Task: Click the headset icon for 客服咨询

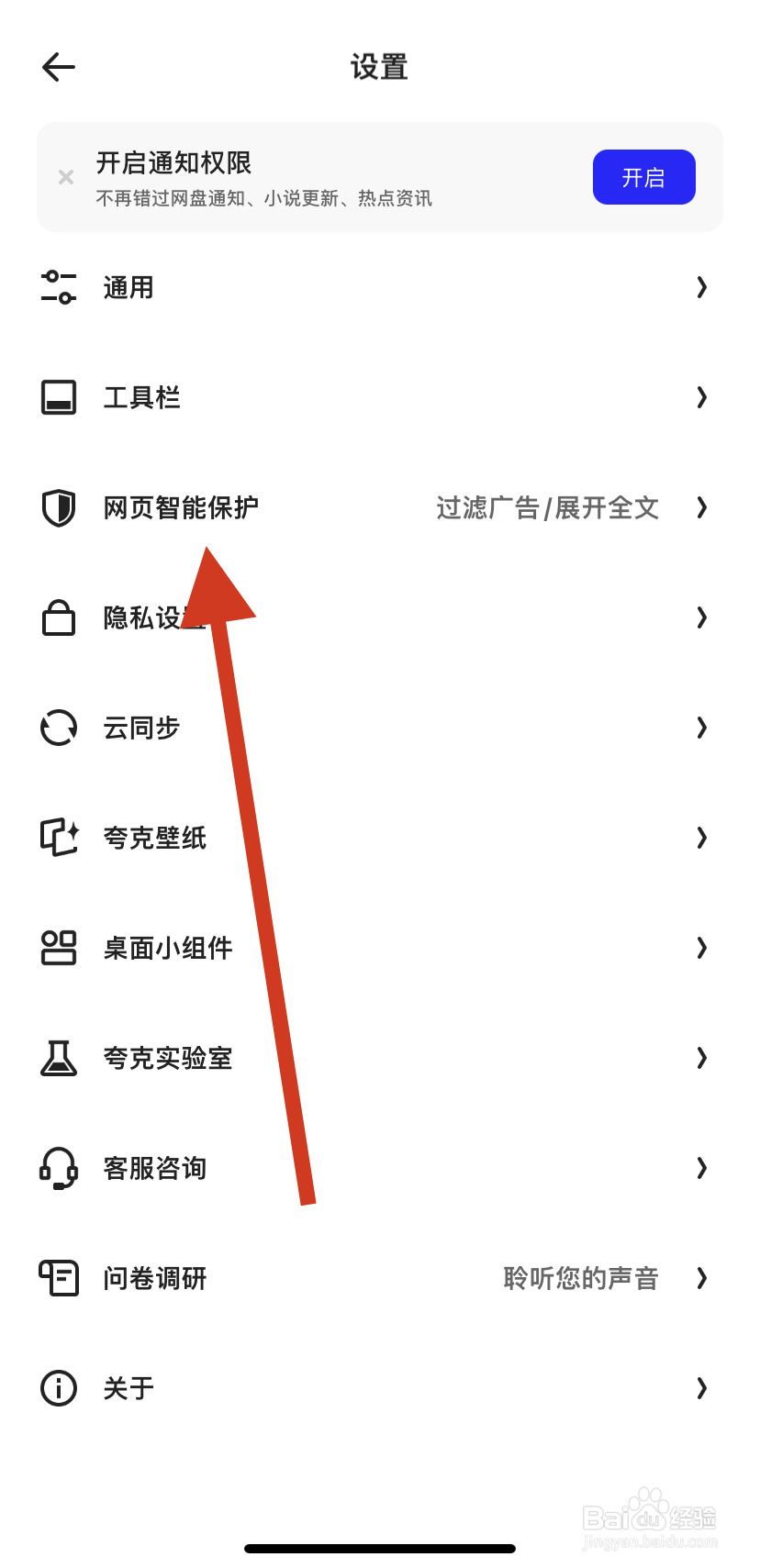Action: tap(58, 1168)
